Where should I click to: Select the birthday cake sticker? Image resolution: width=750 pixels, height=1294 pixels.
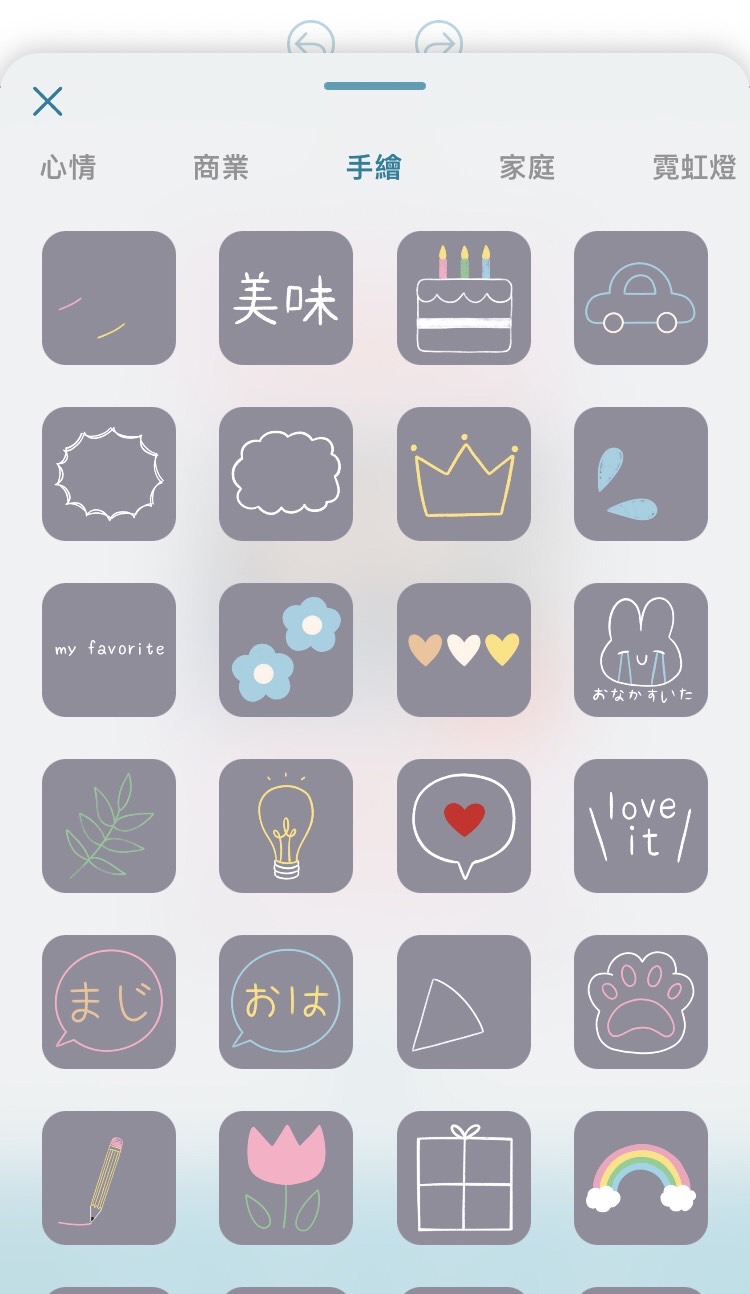click(463, 297)
